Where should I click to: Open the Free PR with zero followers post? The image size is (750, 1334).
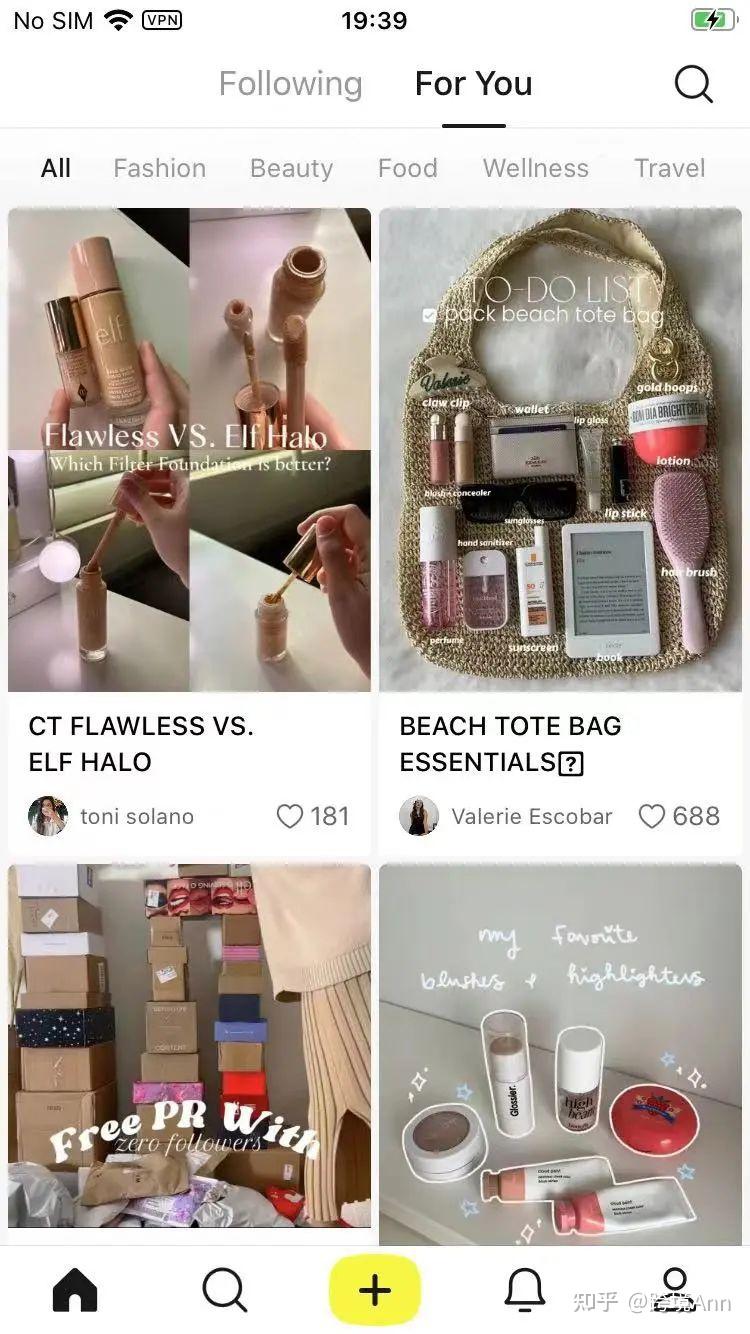tap(189, 1050)
